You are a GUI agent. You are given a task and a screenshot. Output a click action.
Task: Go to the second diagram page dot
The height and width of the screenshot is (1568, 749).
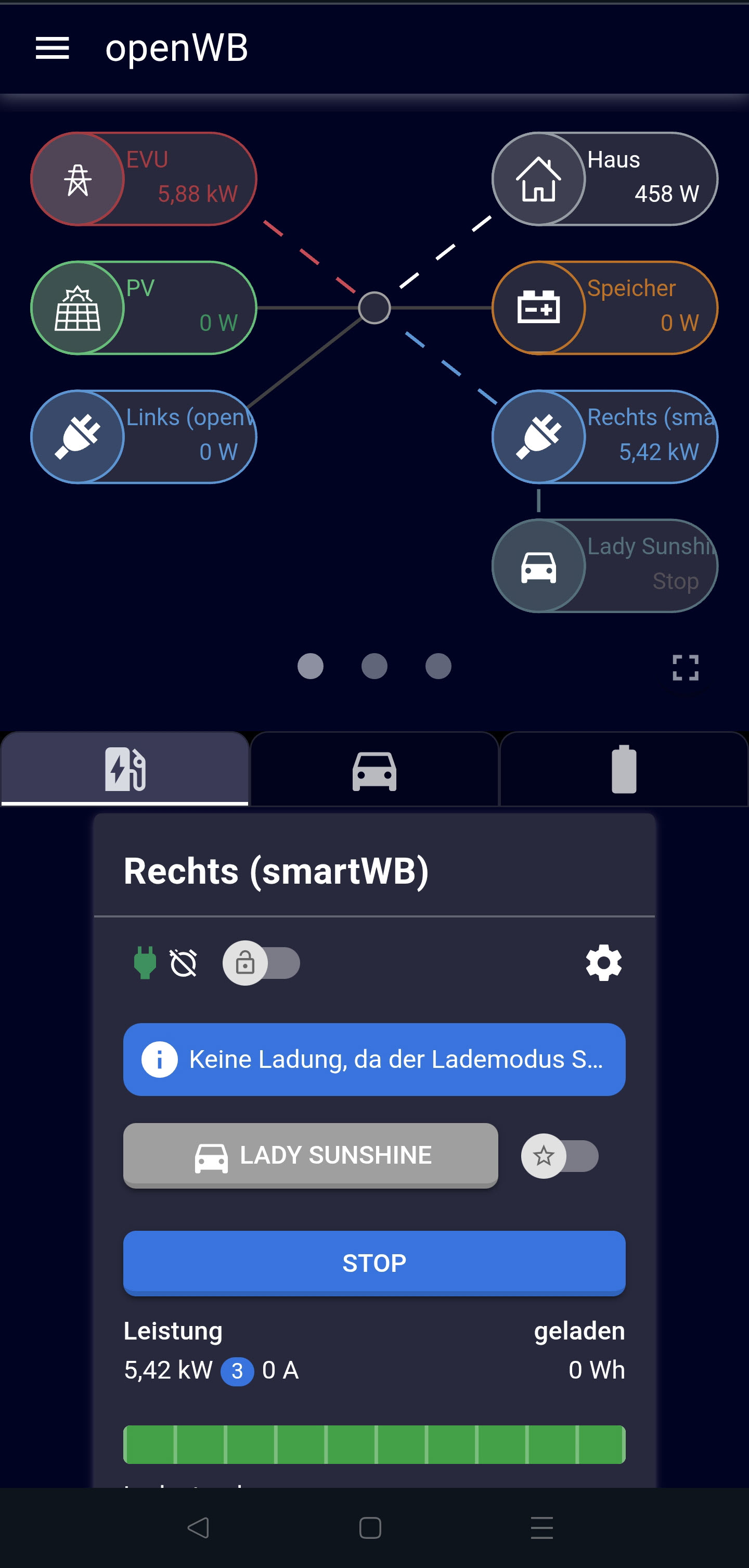point(374,666)
